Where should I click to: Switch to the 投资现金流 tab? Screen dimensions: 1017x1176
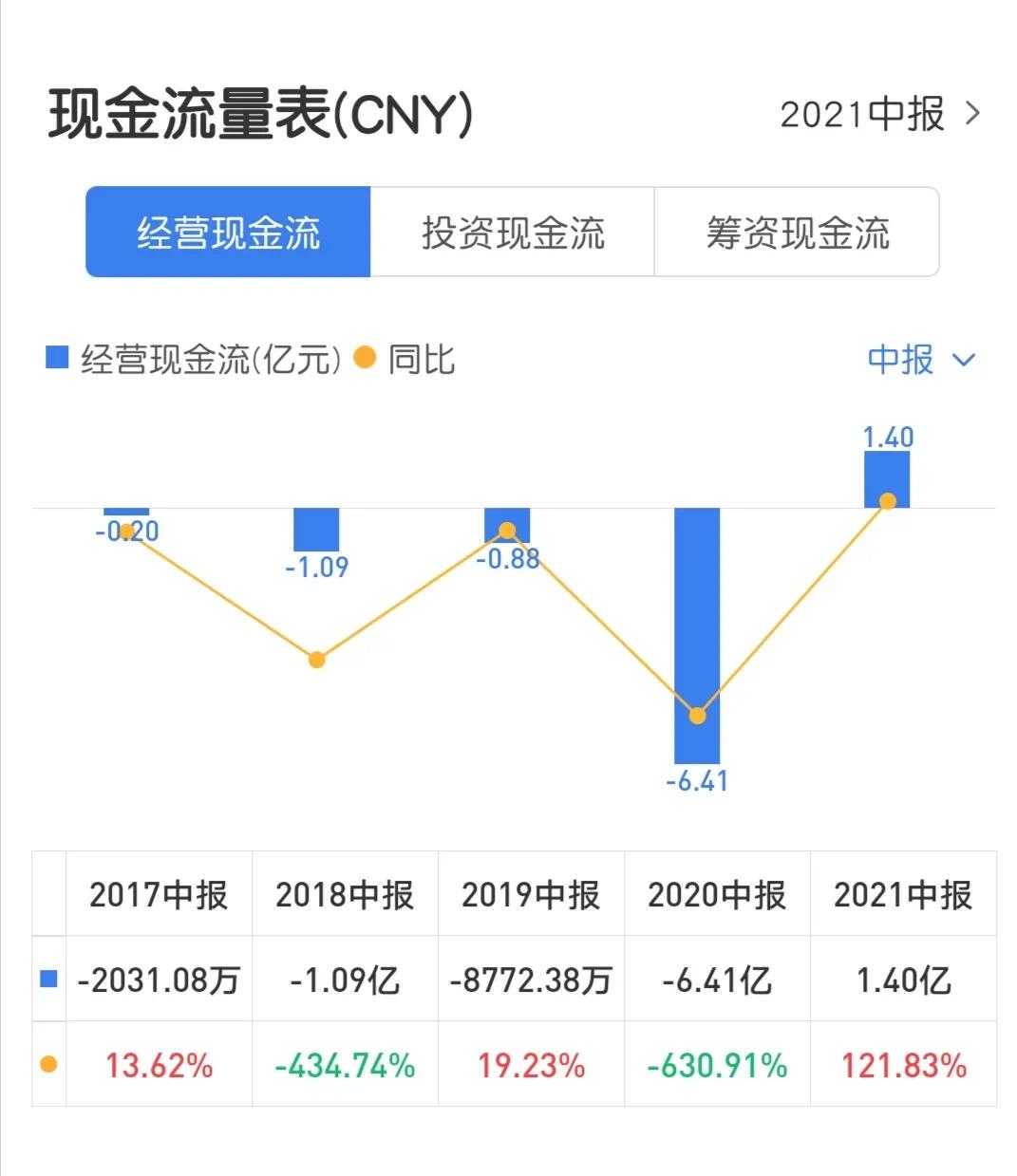513,233
